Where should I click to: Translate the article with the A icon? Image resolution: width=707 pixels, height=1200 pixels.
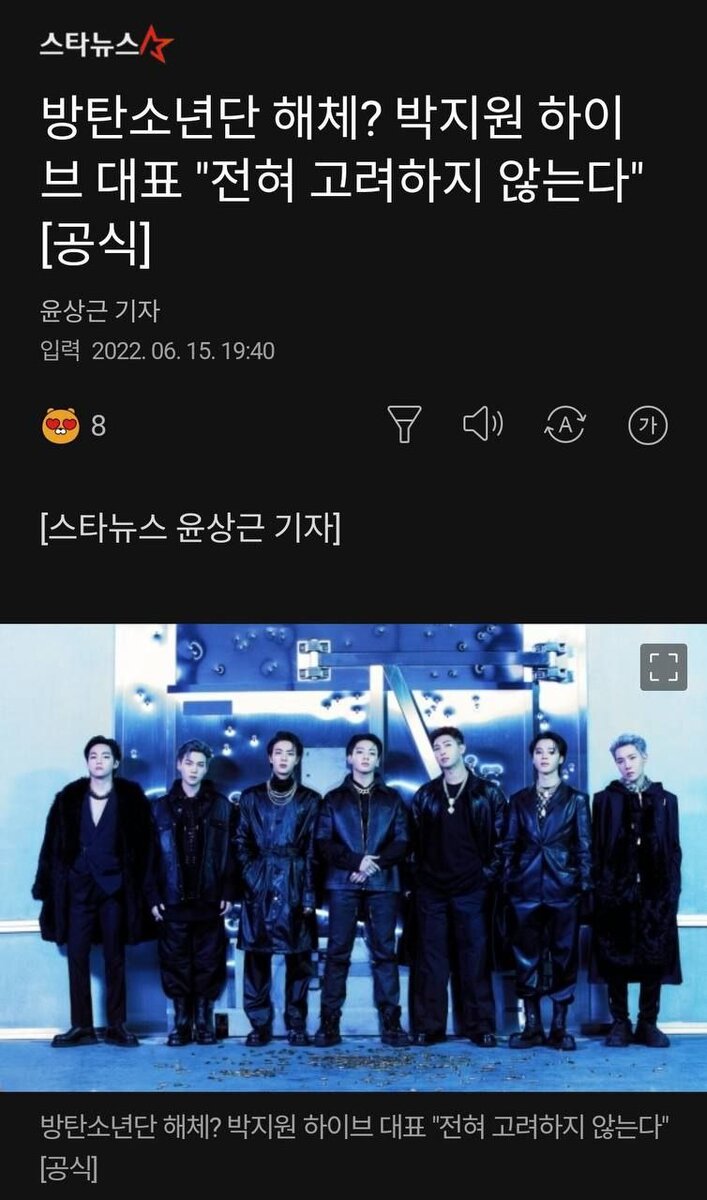(x=564, y=425)
